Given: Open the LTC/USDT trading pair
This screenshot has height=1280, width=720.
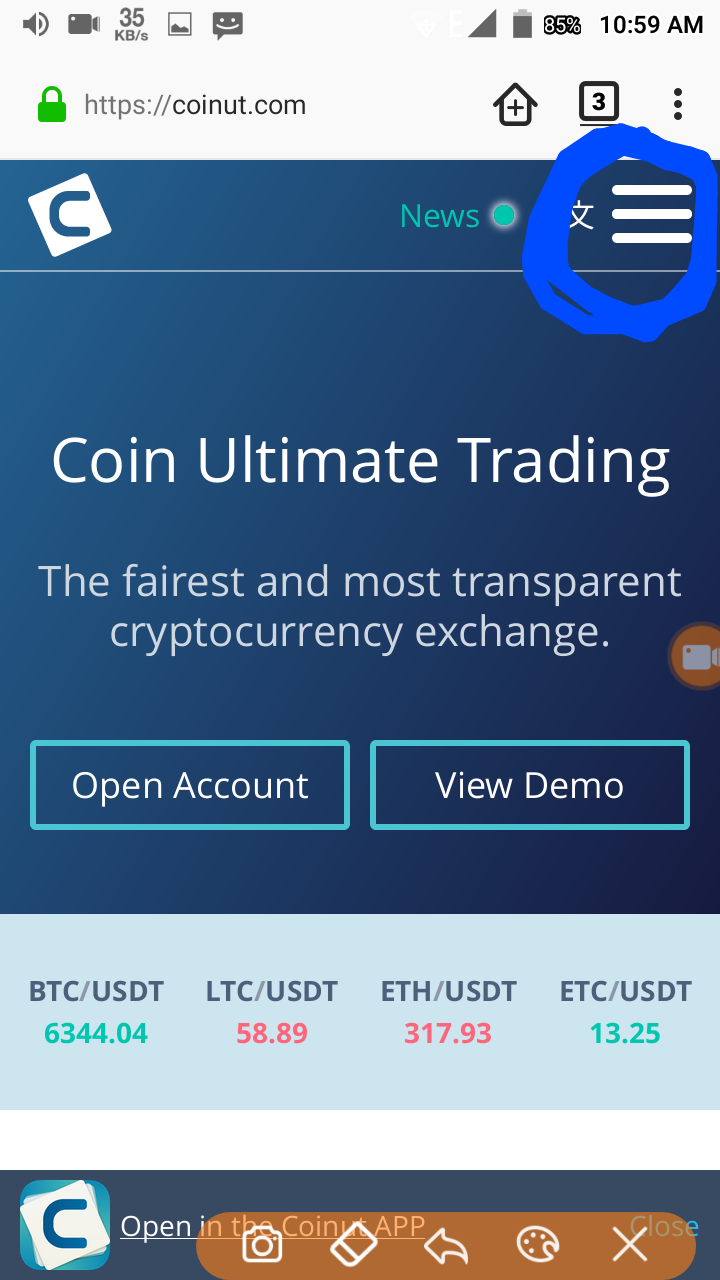Looking at the screenshot, I should pyautogui.click(x=272, y=1011).
